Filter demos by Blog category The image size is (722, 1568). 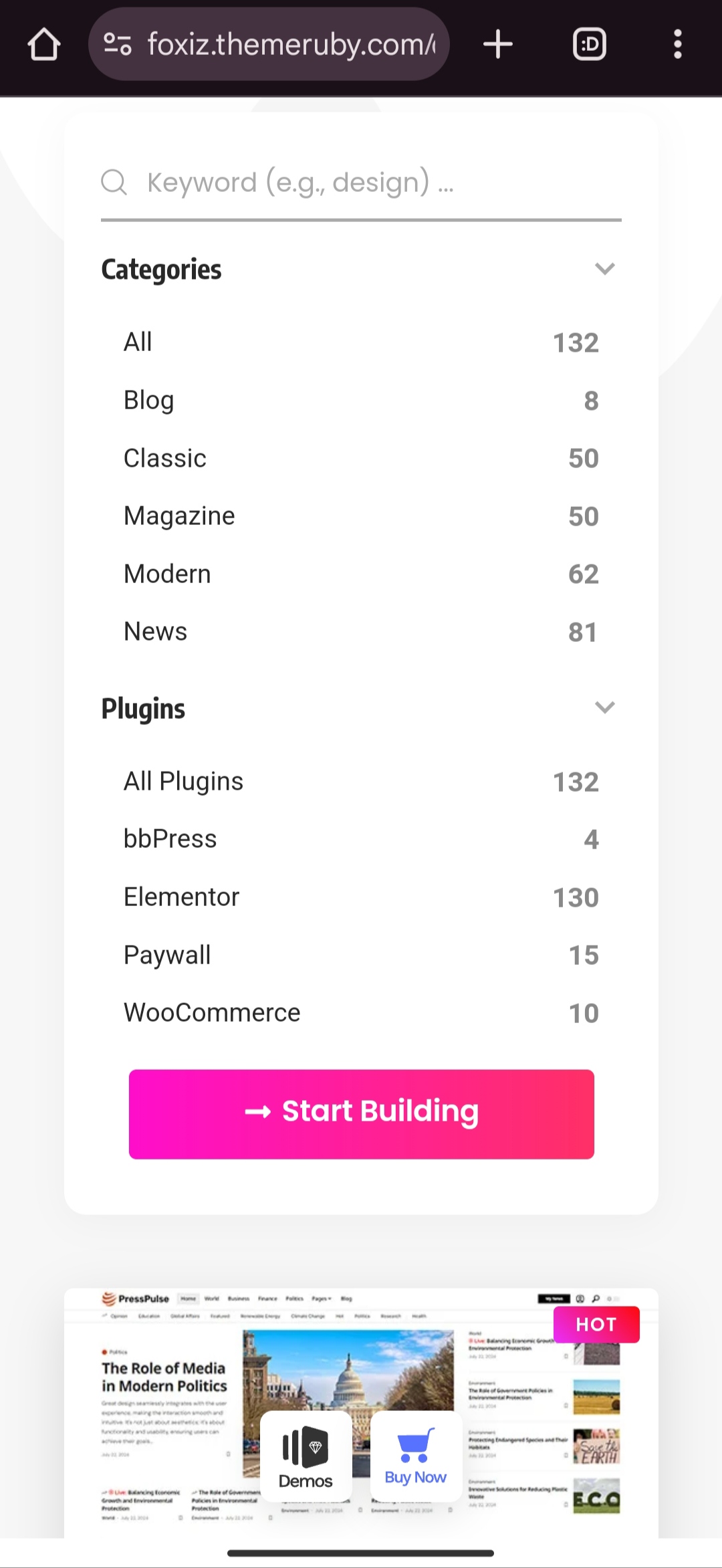tap(361, 401)
